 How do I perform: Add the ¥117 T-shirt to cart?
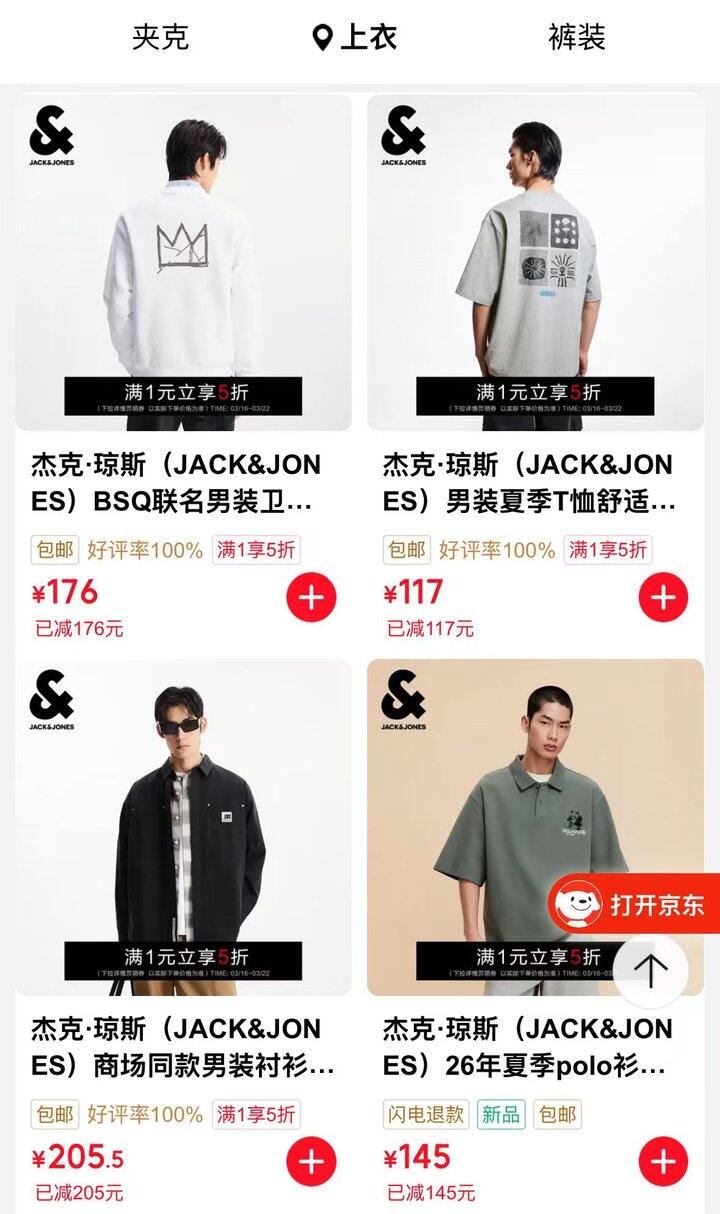(x=663, y=598)
